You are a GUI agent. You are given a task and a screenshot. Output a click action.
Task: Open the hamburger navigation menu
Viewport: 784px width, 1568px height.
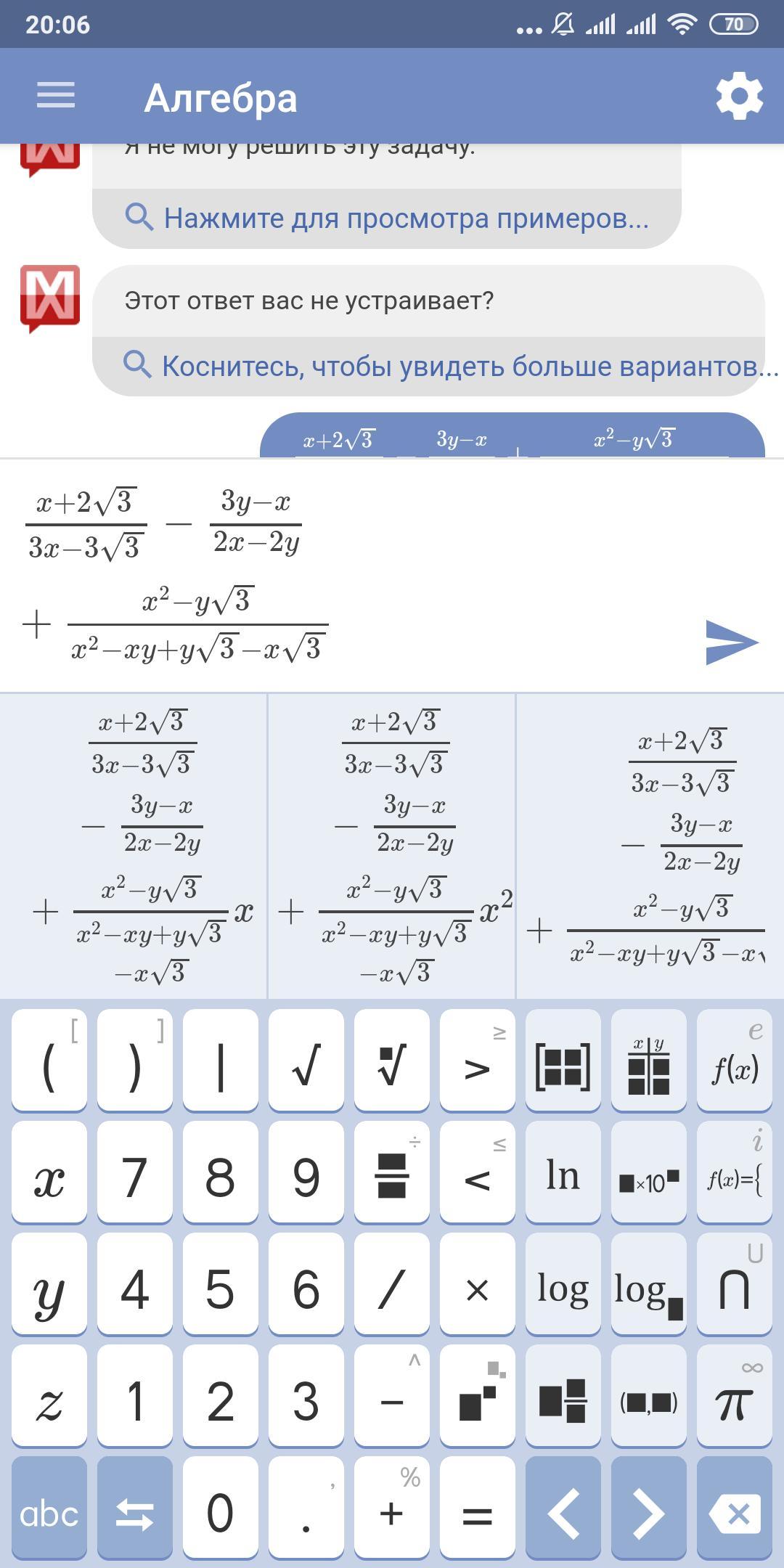point(56,95)
